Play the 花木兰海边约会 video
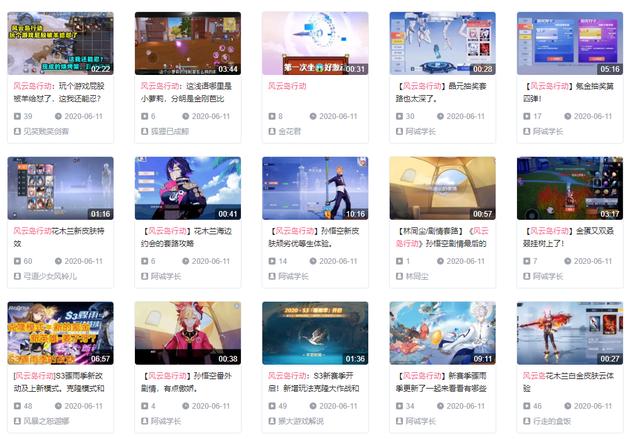 pos(188,188)
